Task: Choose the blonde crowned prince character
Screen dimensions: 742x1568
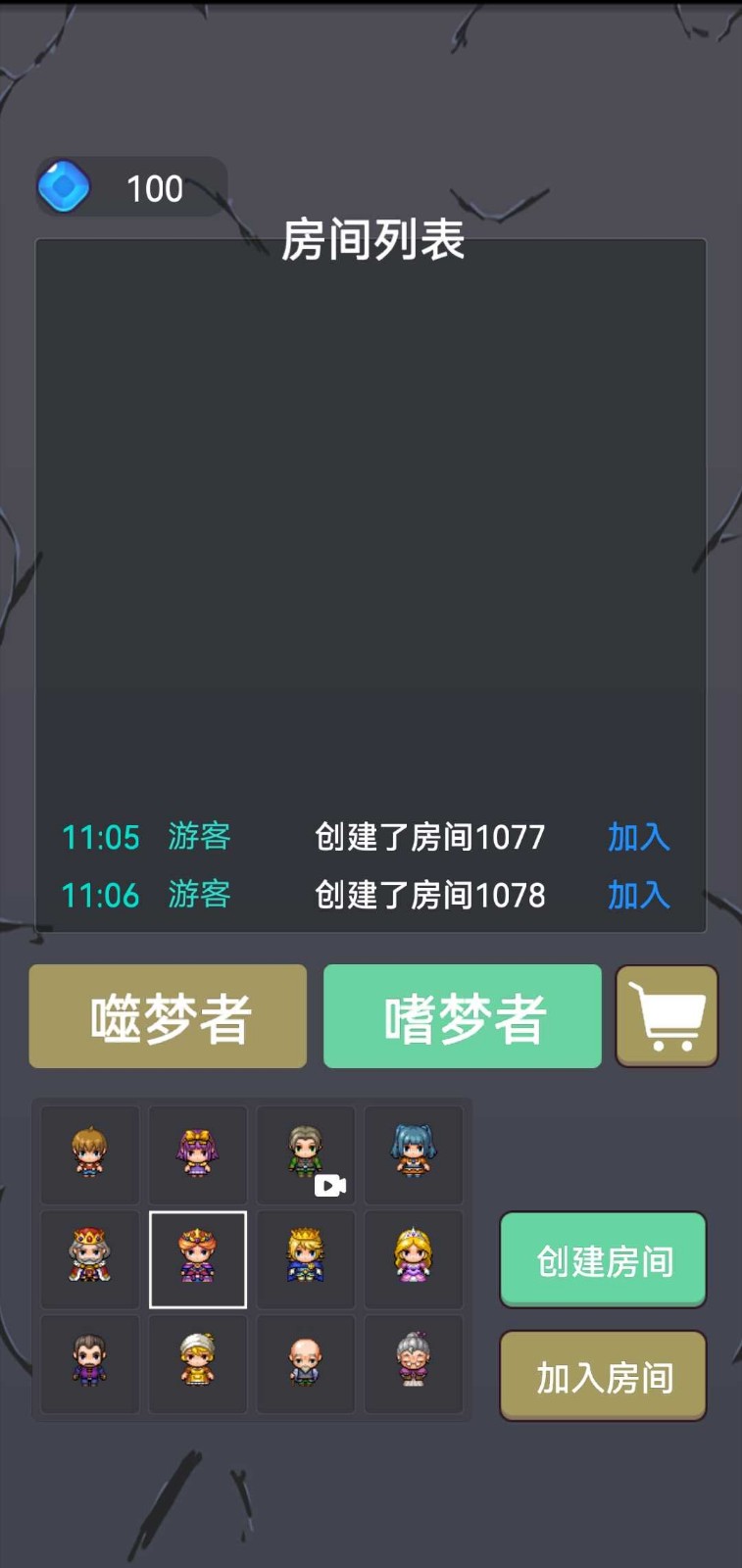Action: (306, 1259)
